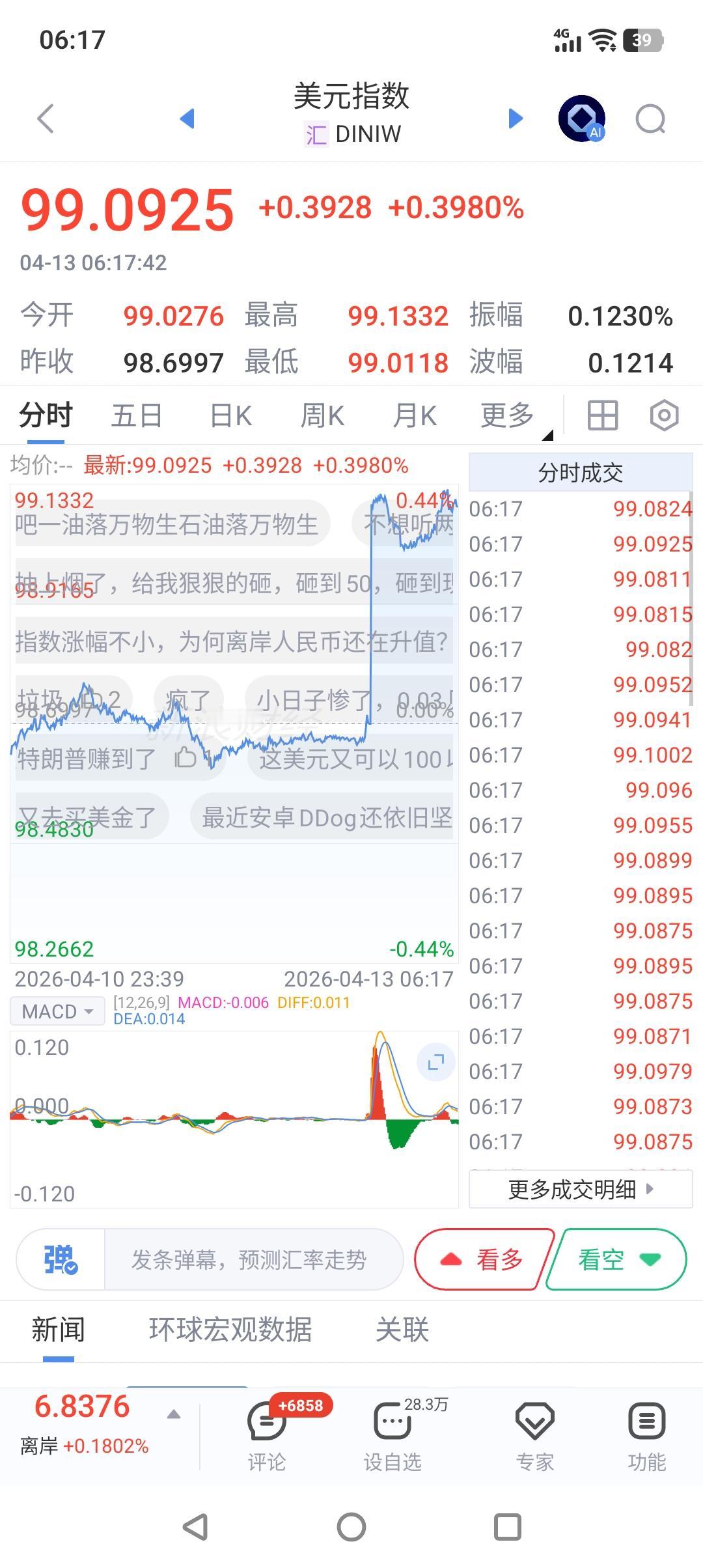Open chart settings via the target icon
The width and height of the screenshot is (703, 1568).
(x=664, y=415)
